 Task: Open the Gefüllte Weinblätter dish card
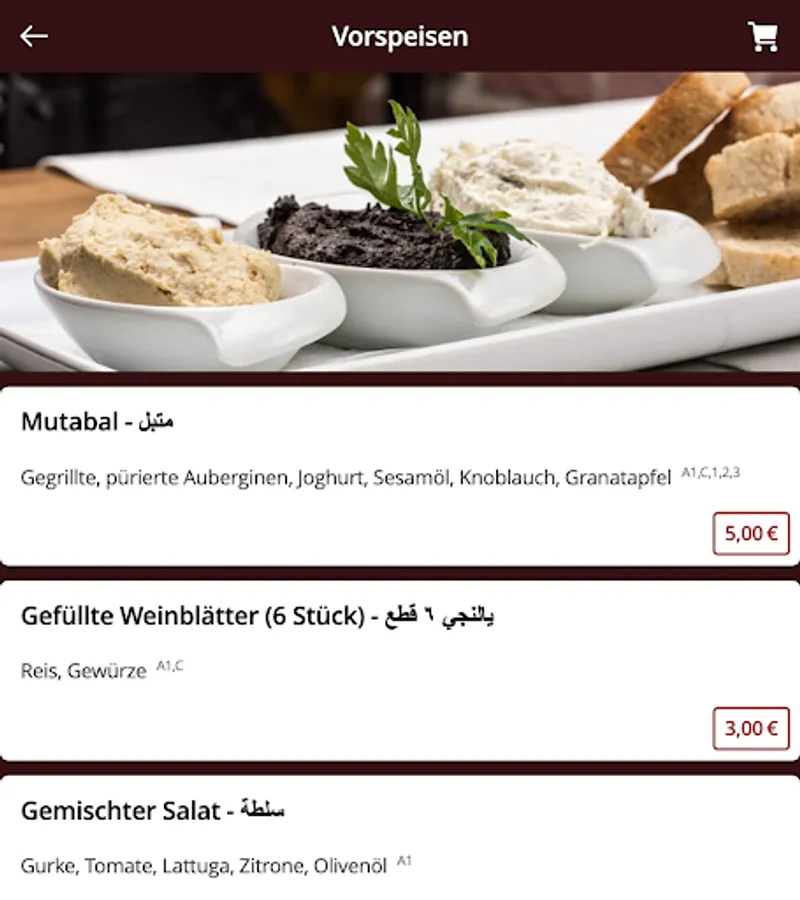[x=400, y=670]
